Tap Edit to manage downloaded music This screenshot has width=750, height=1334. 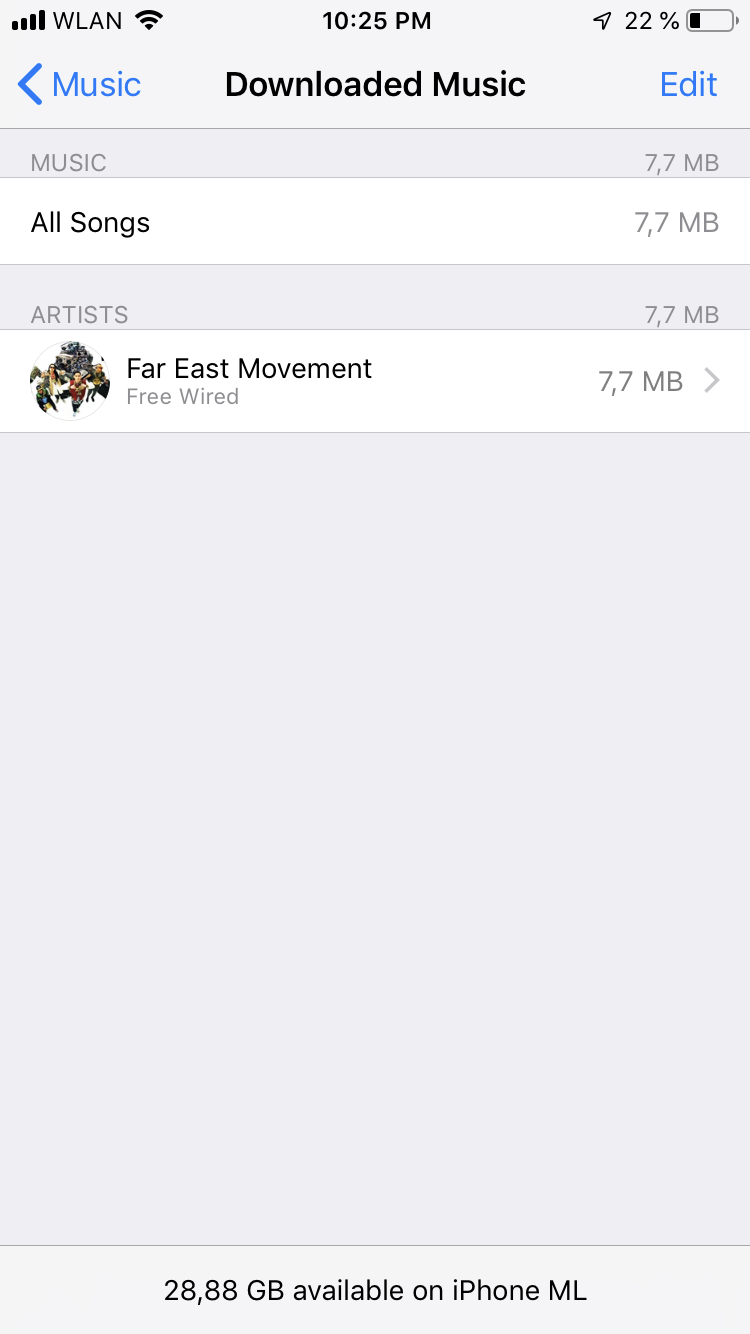(688, 85)
